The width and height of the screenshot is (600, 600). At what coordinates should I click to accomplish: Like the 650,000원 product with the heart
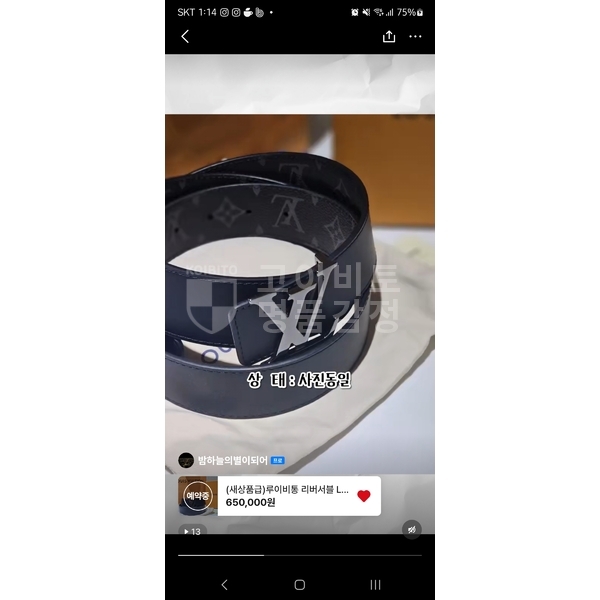pyautogui.click(x=364, y=495)
